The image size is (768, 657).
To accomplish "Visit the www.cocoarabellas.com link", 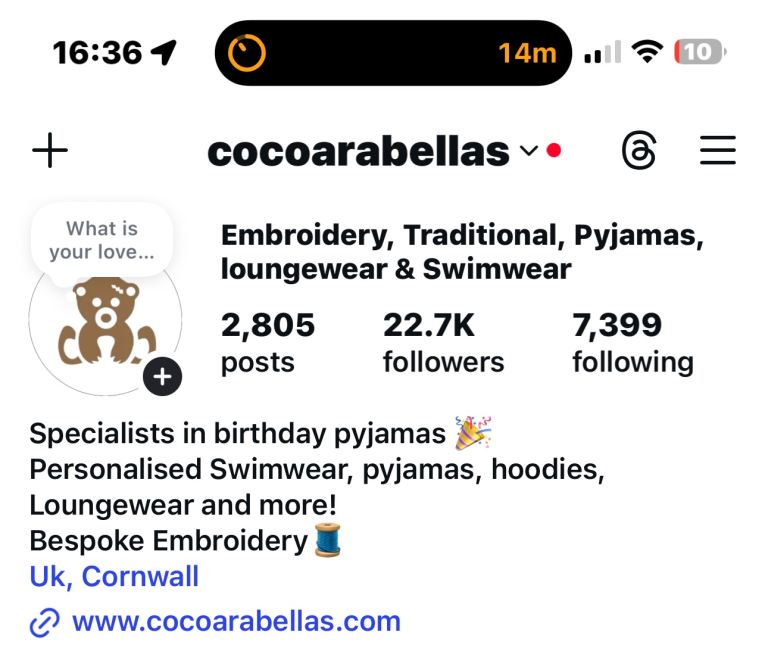I will click(x=236, y=621).
